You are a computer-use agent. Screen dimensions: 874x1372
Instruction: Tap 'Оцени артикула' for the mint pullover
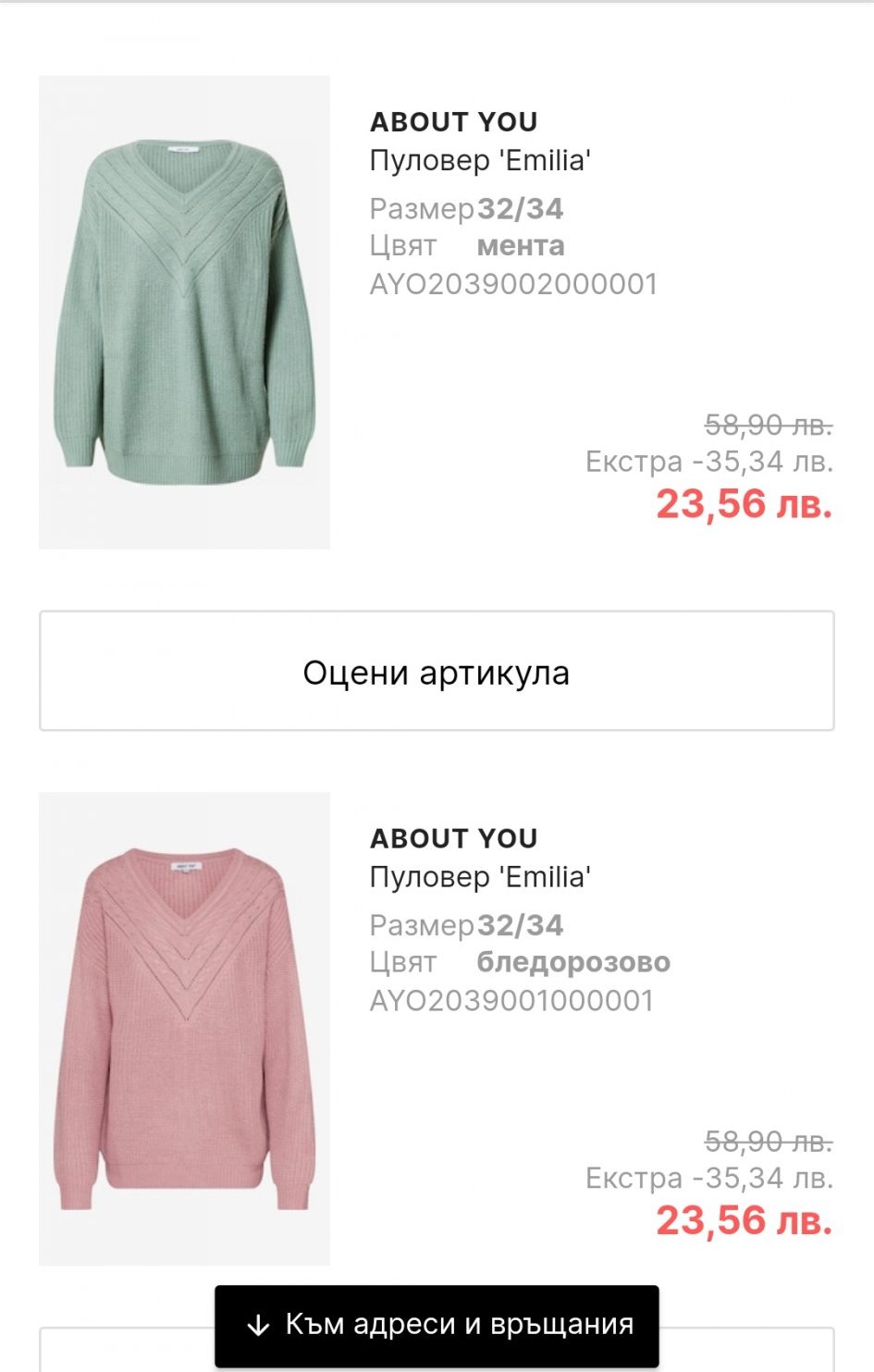437,671
